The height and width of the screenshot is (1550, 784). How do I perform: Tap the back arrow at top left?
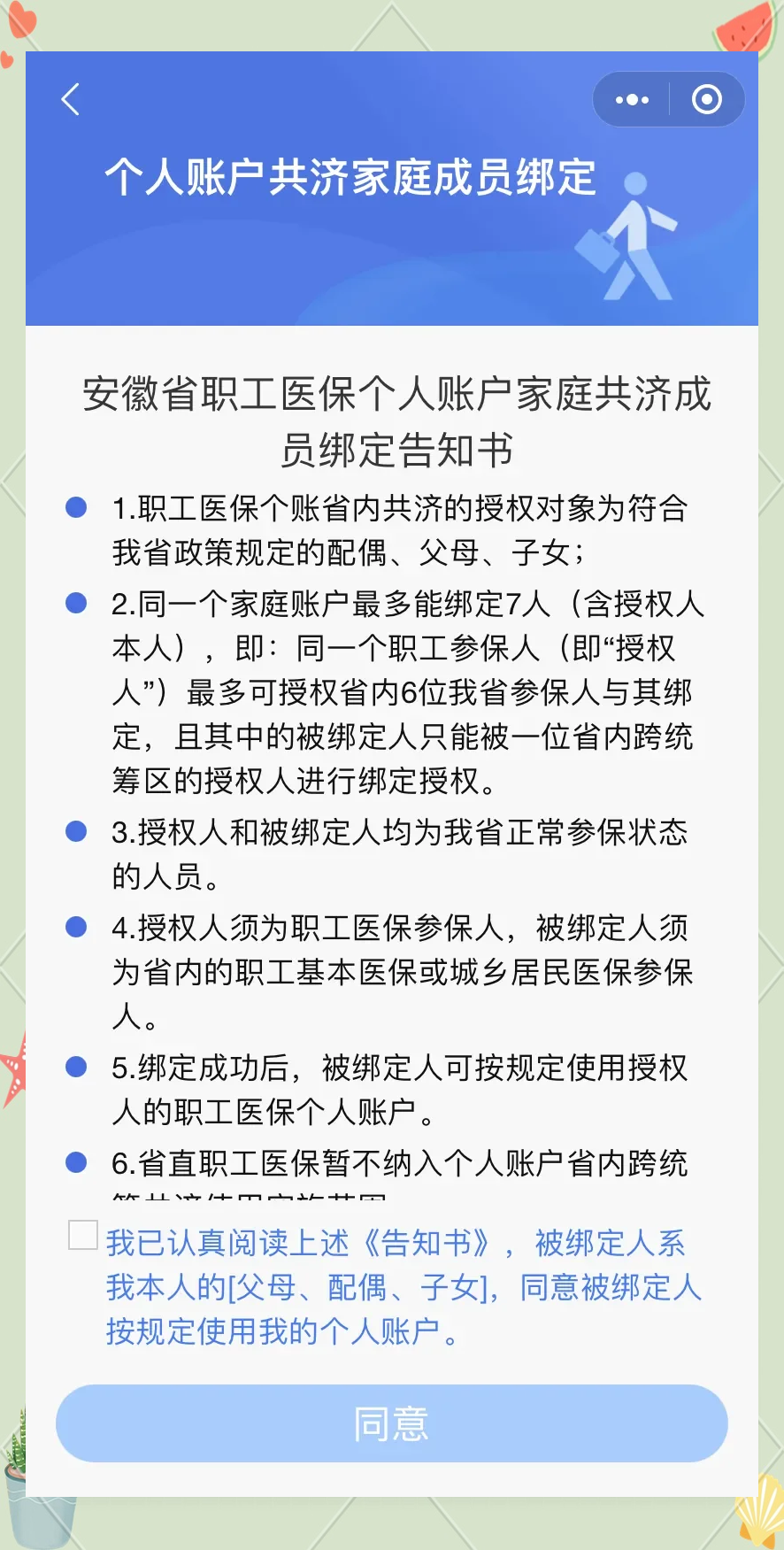click(x=70, y=99)
